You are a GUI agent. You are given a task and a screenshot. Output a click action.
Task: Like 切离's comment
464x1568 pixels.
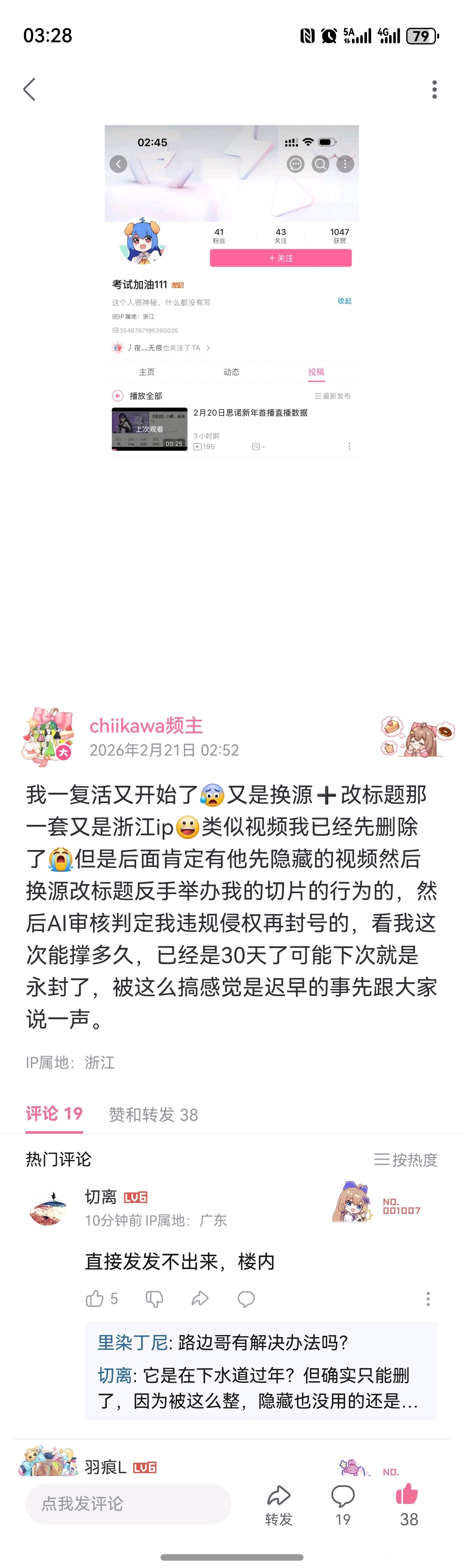[x=102, y=1299]
